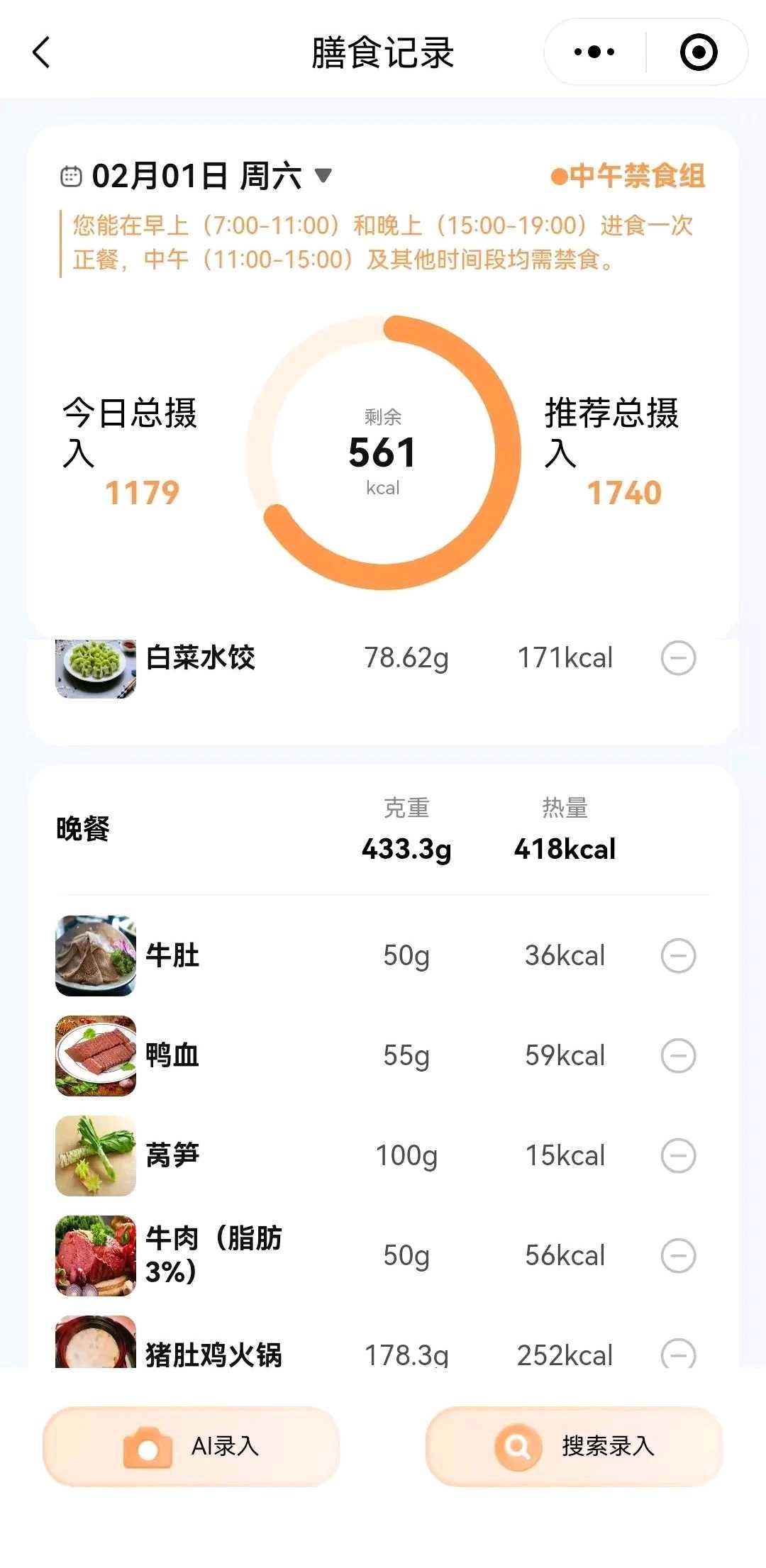766x1568 pixels.
Task: Close the mini program via circle icon
Action: pyautogui.click(x=699, y=52)
